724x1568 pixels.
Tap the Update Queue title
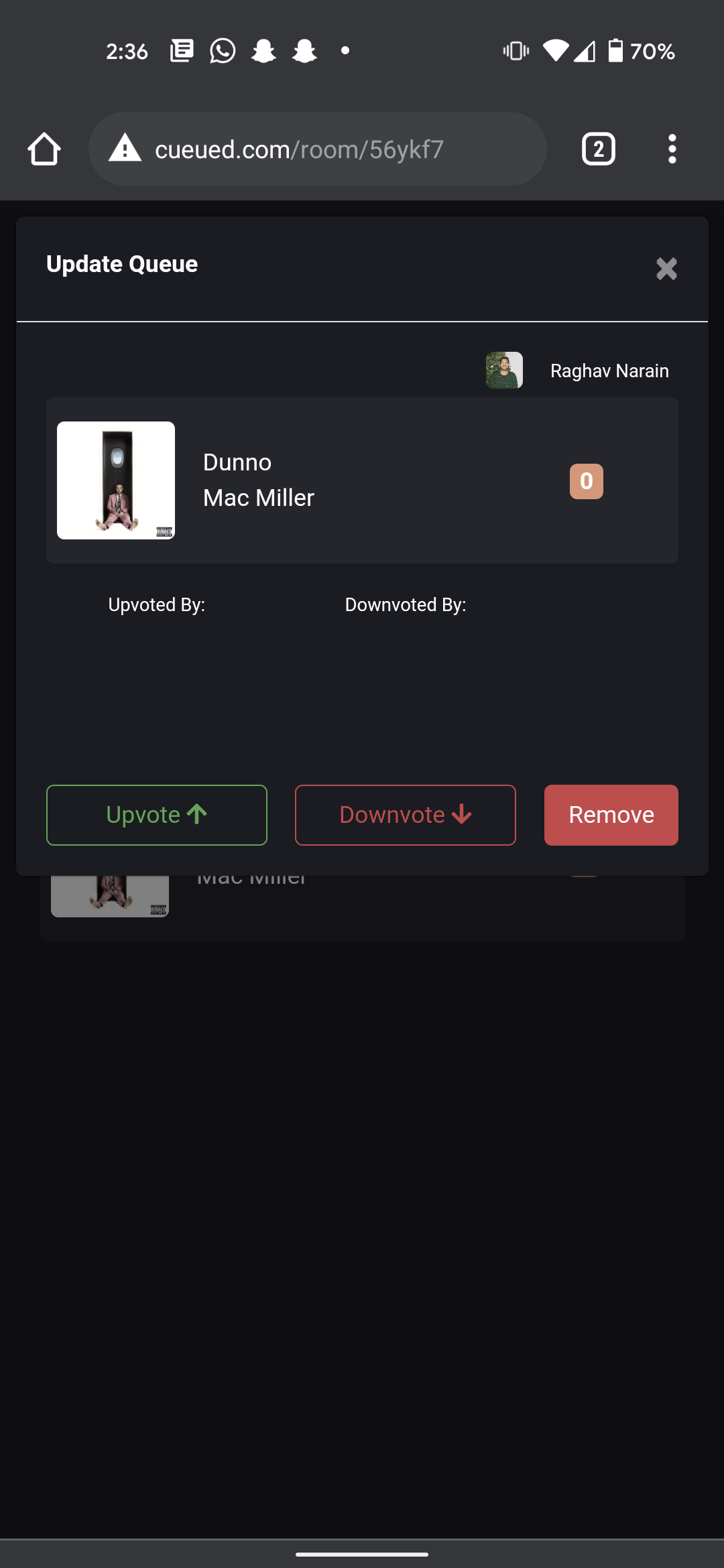pyautogui.click(x=121, y=264)
